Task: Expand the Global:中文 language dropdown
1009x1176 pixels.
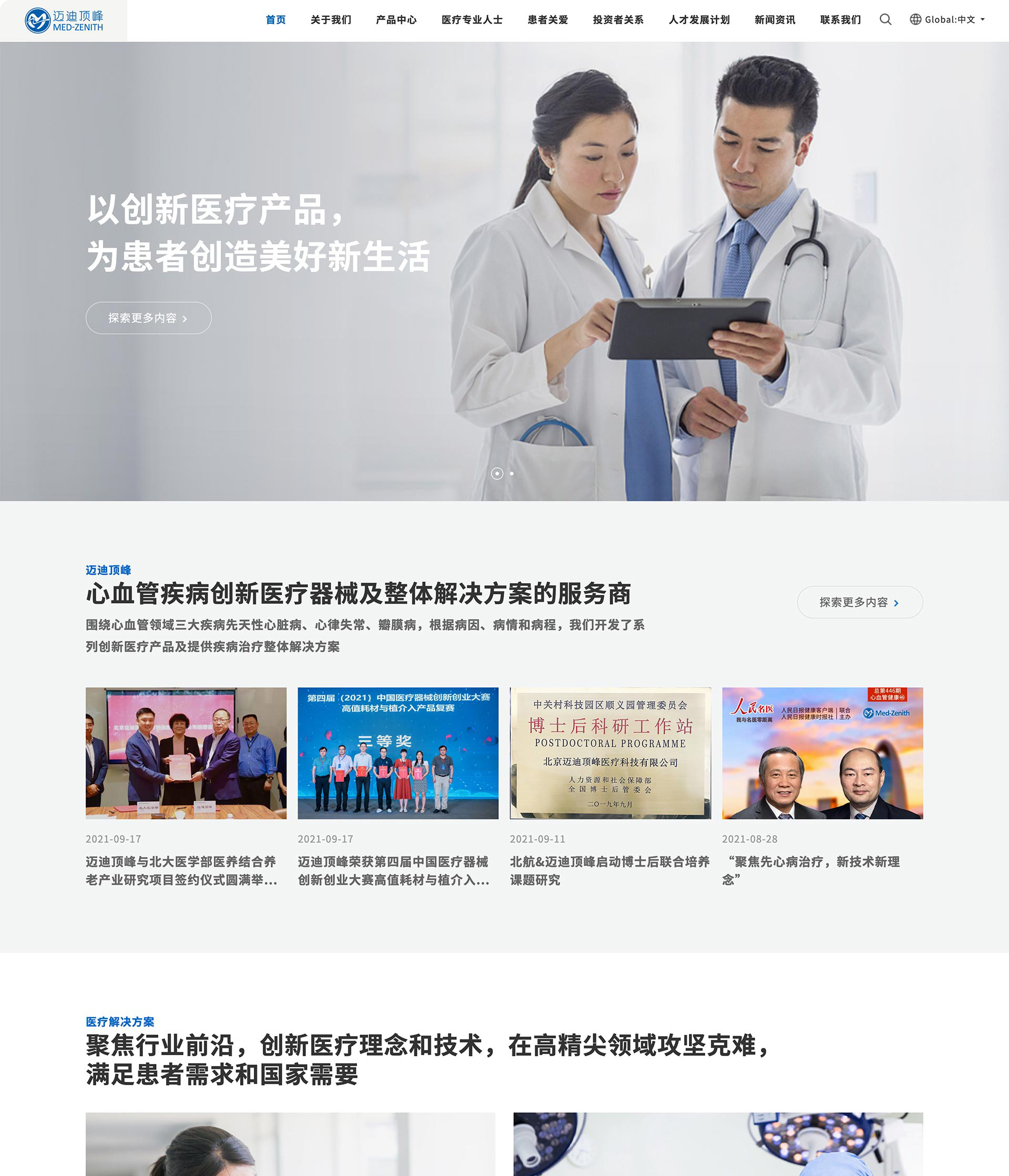Action: pyautogui.click(x=947, y=20)
